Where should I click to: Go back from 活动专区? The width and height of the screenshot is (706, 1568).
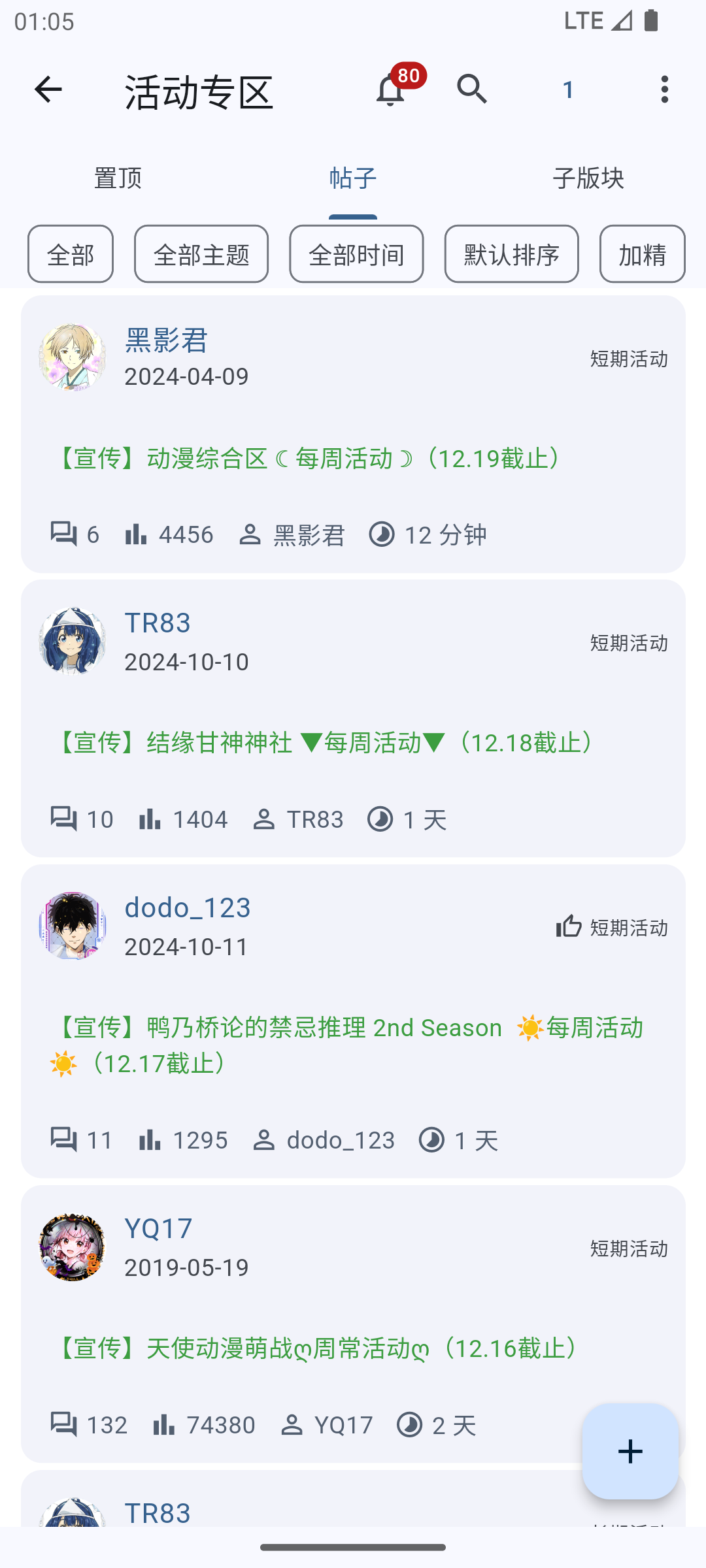coord(48,90)
